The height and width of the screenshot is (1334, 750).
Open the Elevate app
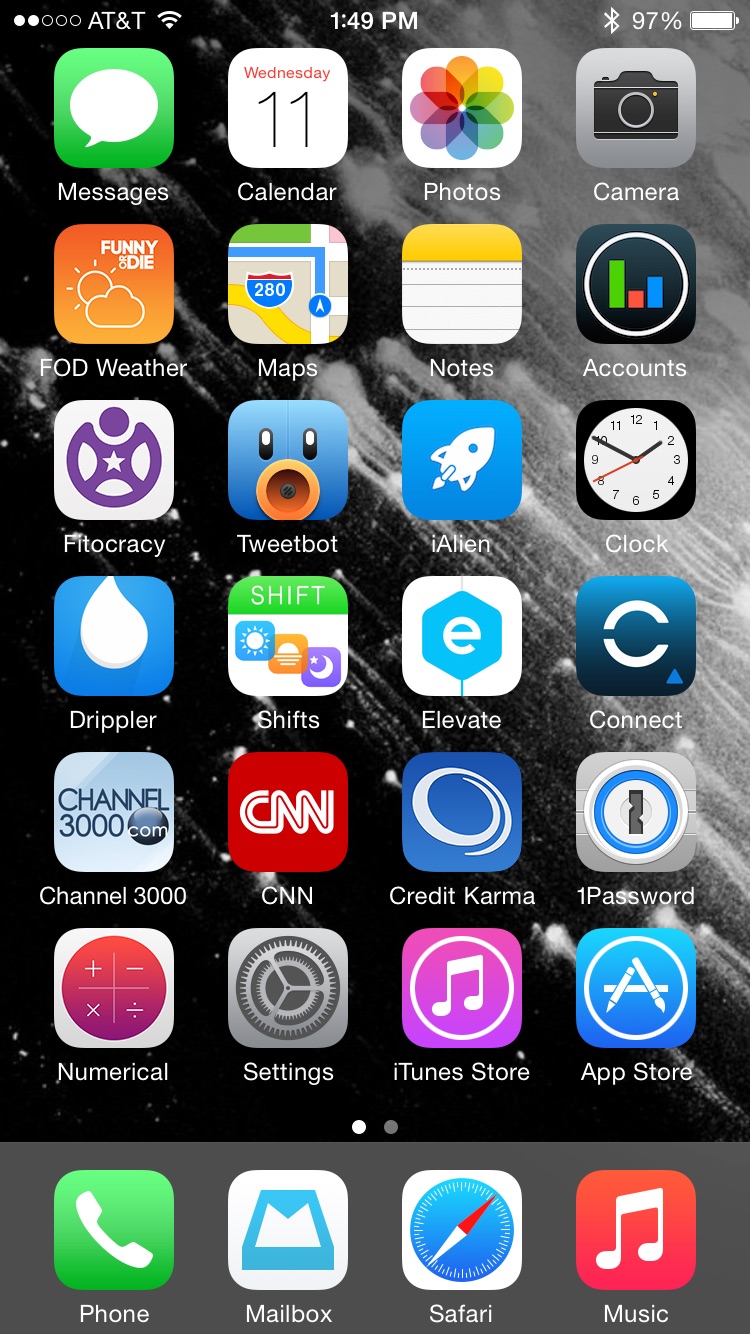[x=462, y=636]
